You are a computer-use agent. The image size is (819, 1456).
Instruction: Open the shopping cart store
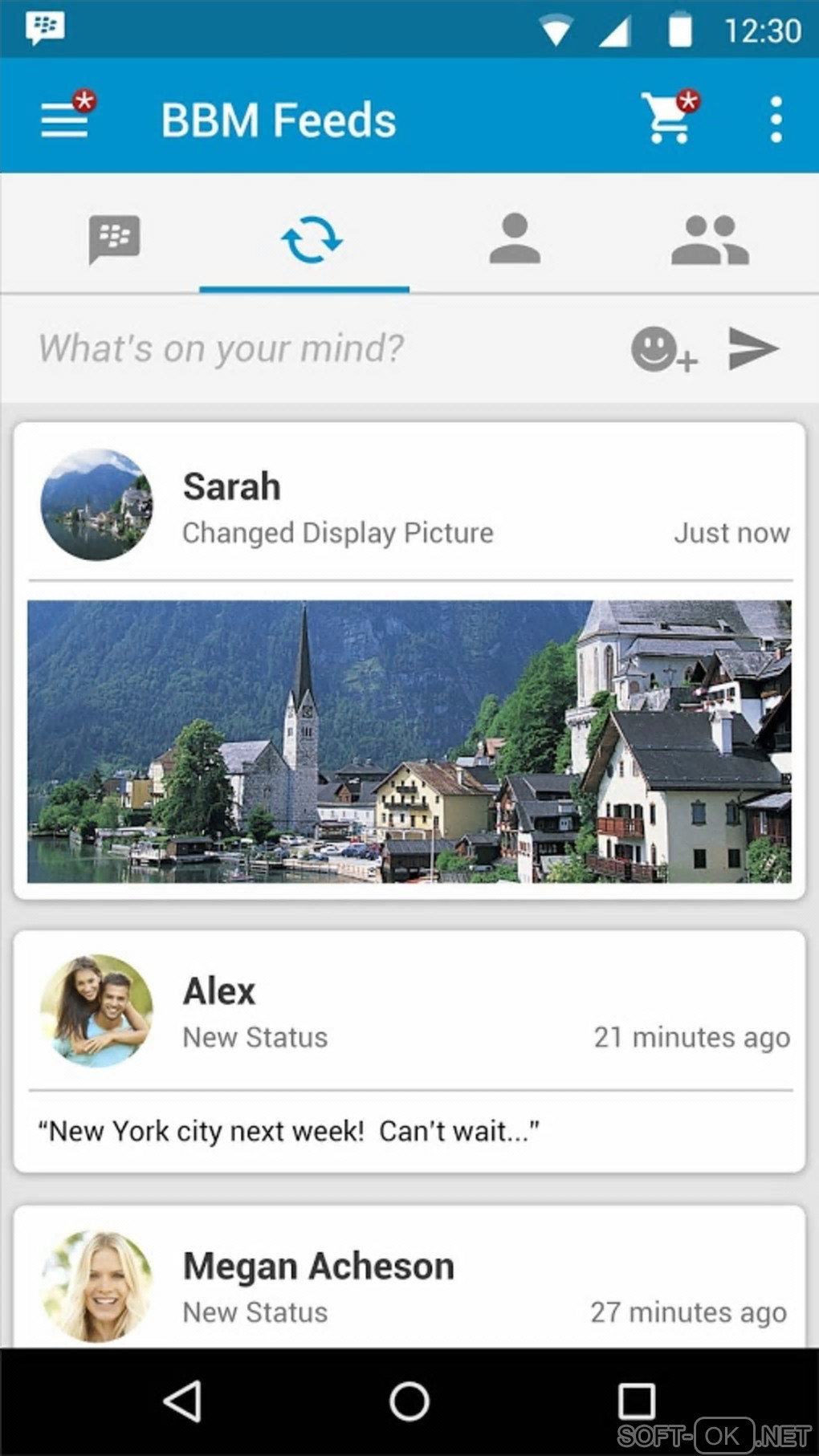pyautogui.click(x=668, y=120)
